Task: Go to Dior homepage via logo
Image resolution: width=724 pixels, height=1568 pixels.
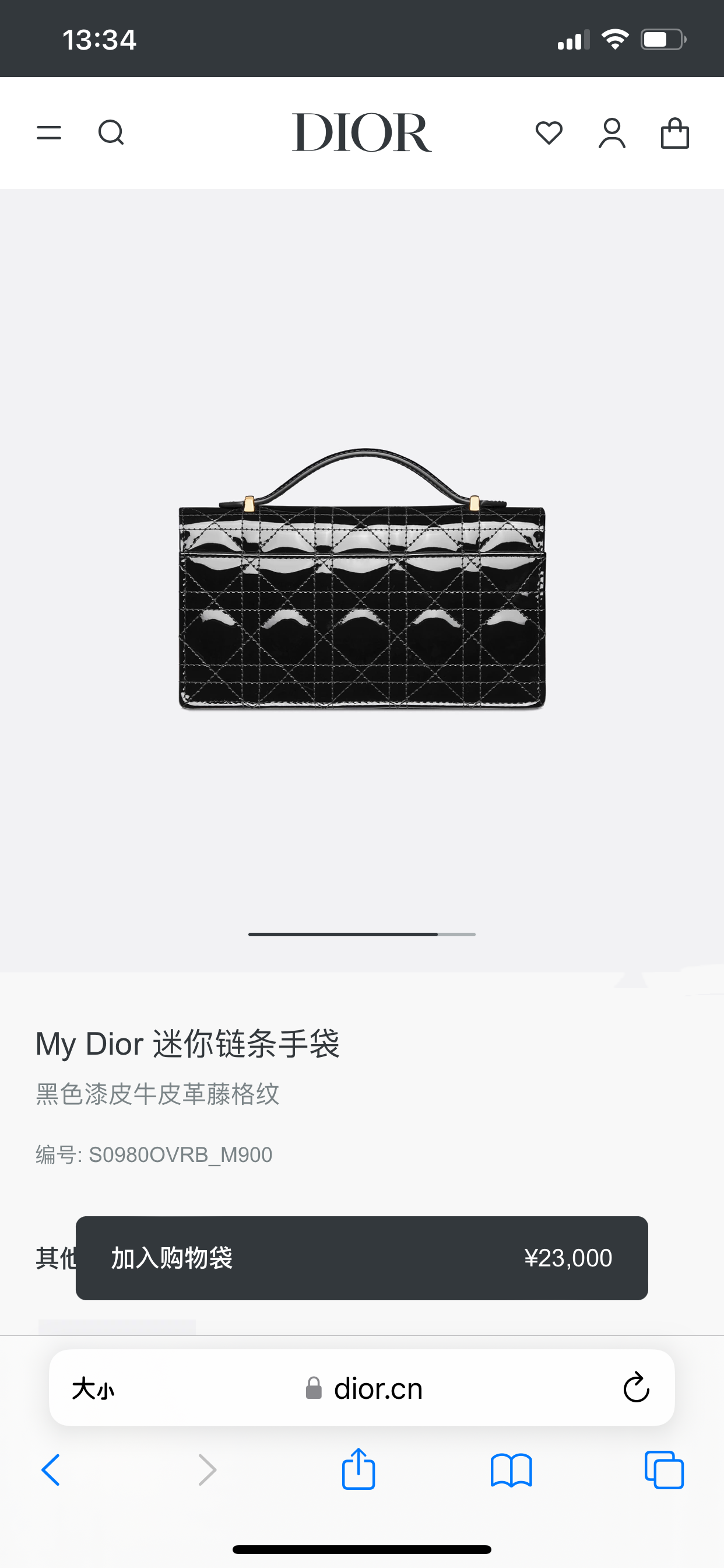Action: click(x=361, y=132)
